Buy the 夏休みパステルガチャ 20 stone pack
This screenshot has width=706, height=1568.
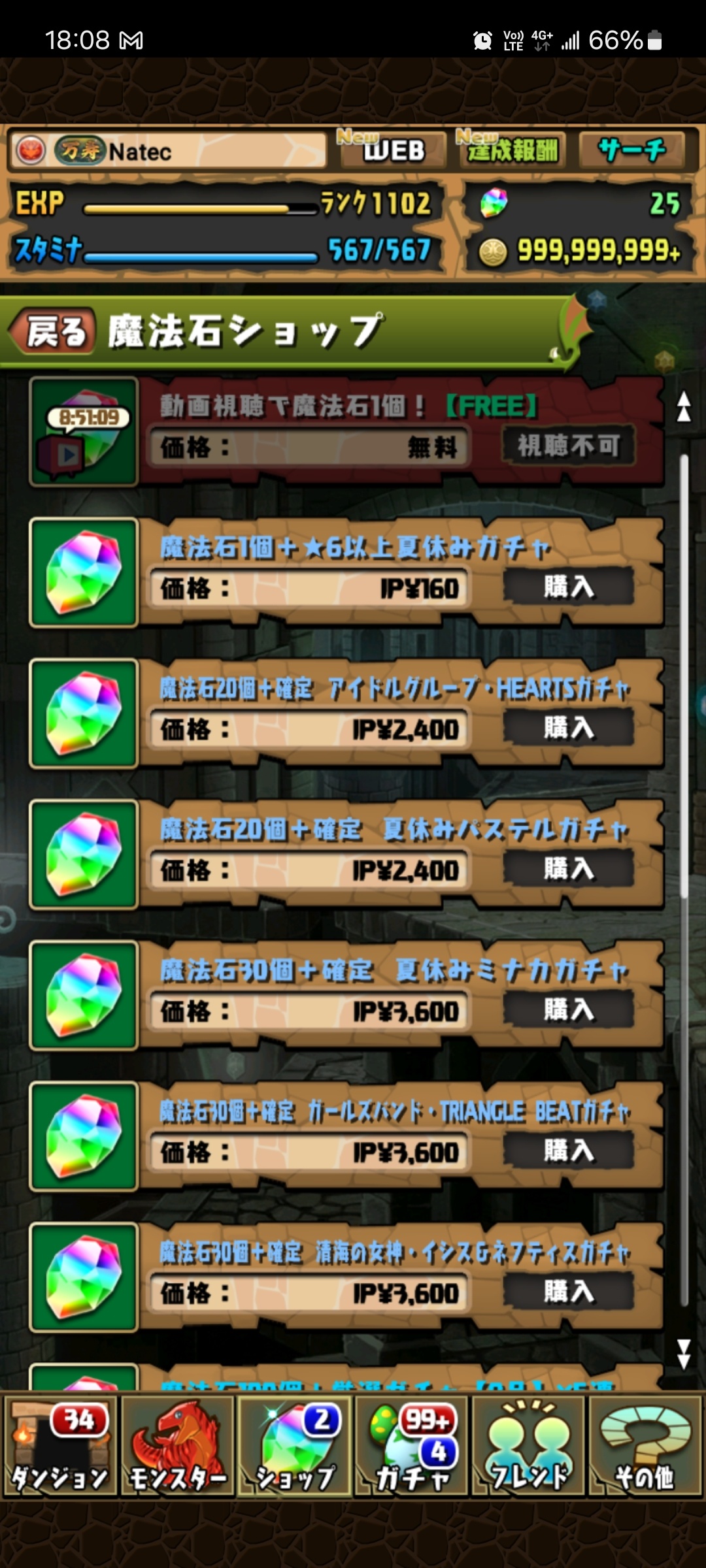point(568,869)
